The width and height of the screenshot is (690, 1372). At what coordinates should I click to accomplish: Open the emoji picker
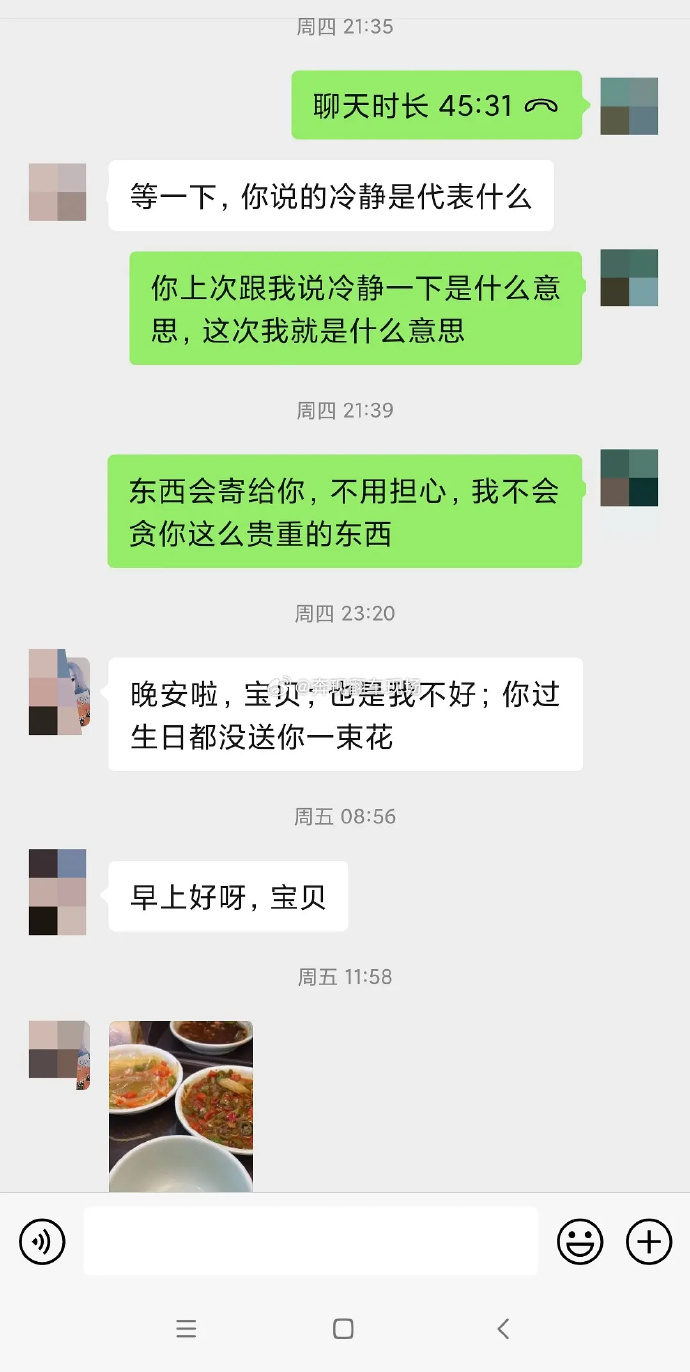580,1242
